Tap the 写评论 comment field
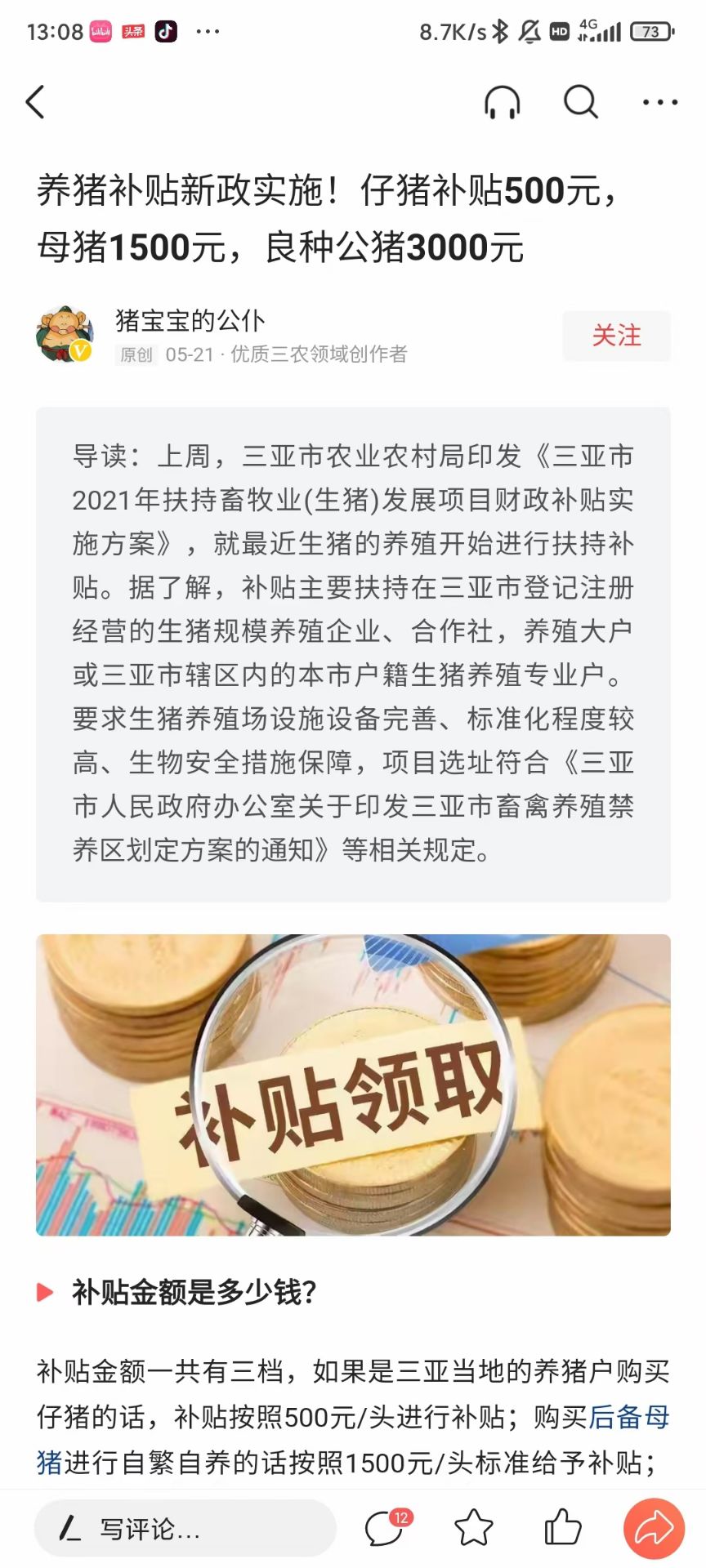 pos(185,1528)
